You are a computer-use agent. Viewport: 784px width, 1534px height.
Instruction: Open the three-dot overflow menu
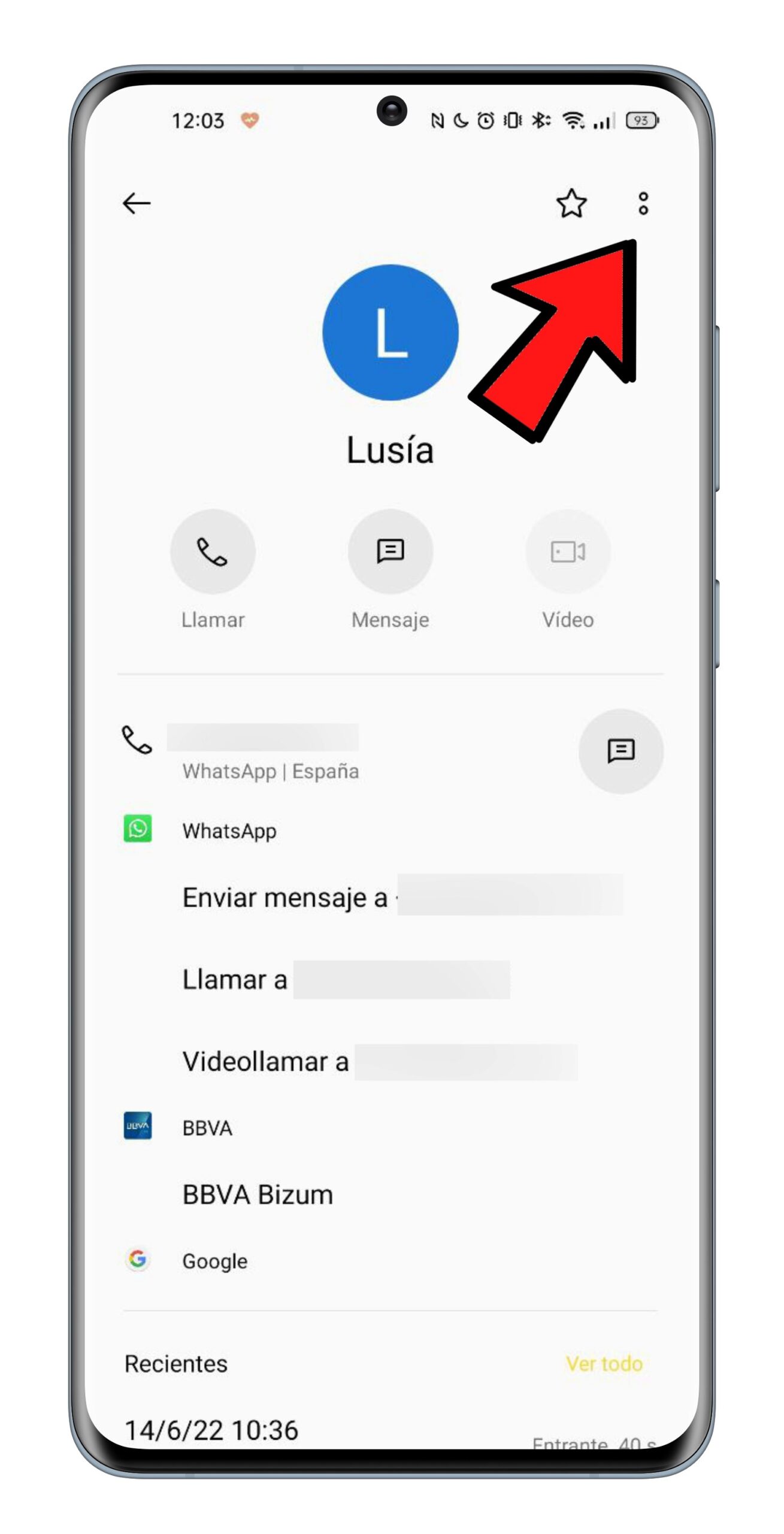(x=643, y=203)
